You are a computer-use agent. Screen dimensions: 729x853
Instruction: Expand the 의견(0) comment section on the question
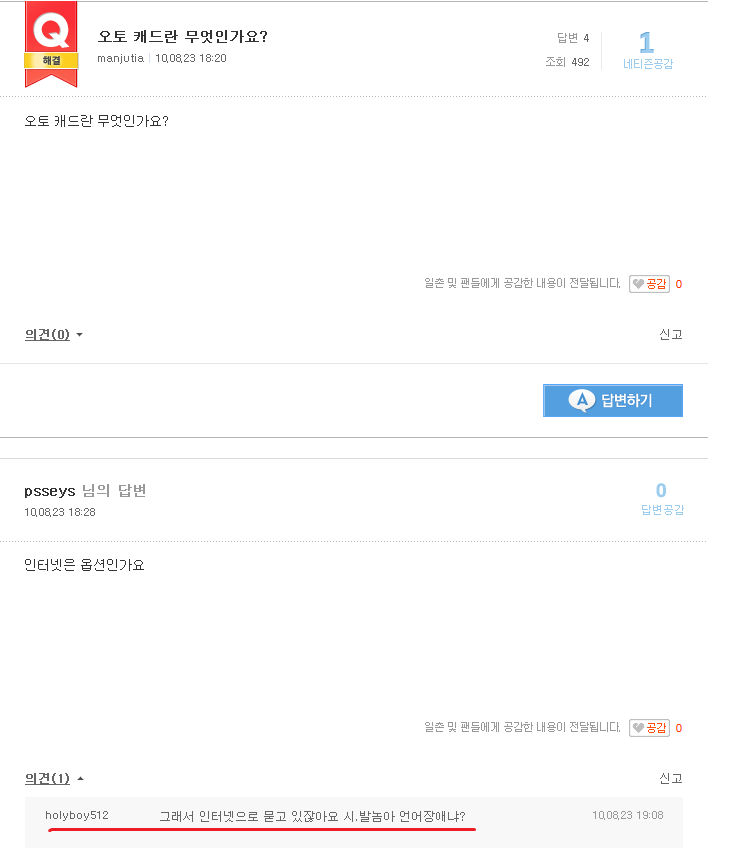point(47,334)
